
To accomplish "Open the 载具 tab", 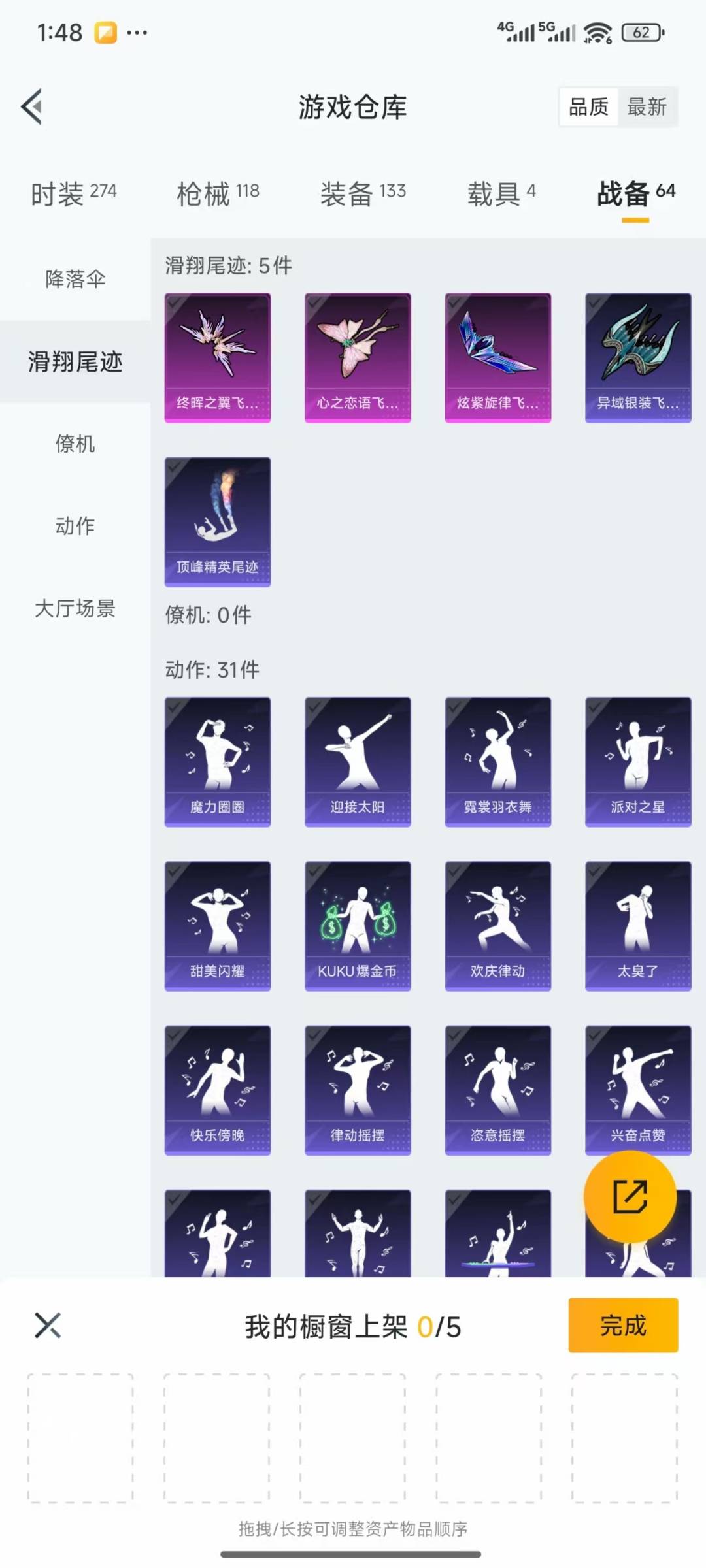I will click(x=501, y=194).
